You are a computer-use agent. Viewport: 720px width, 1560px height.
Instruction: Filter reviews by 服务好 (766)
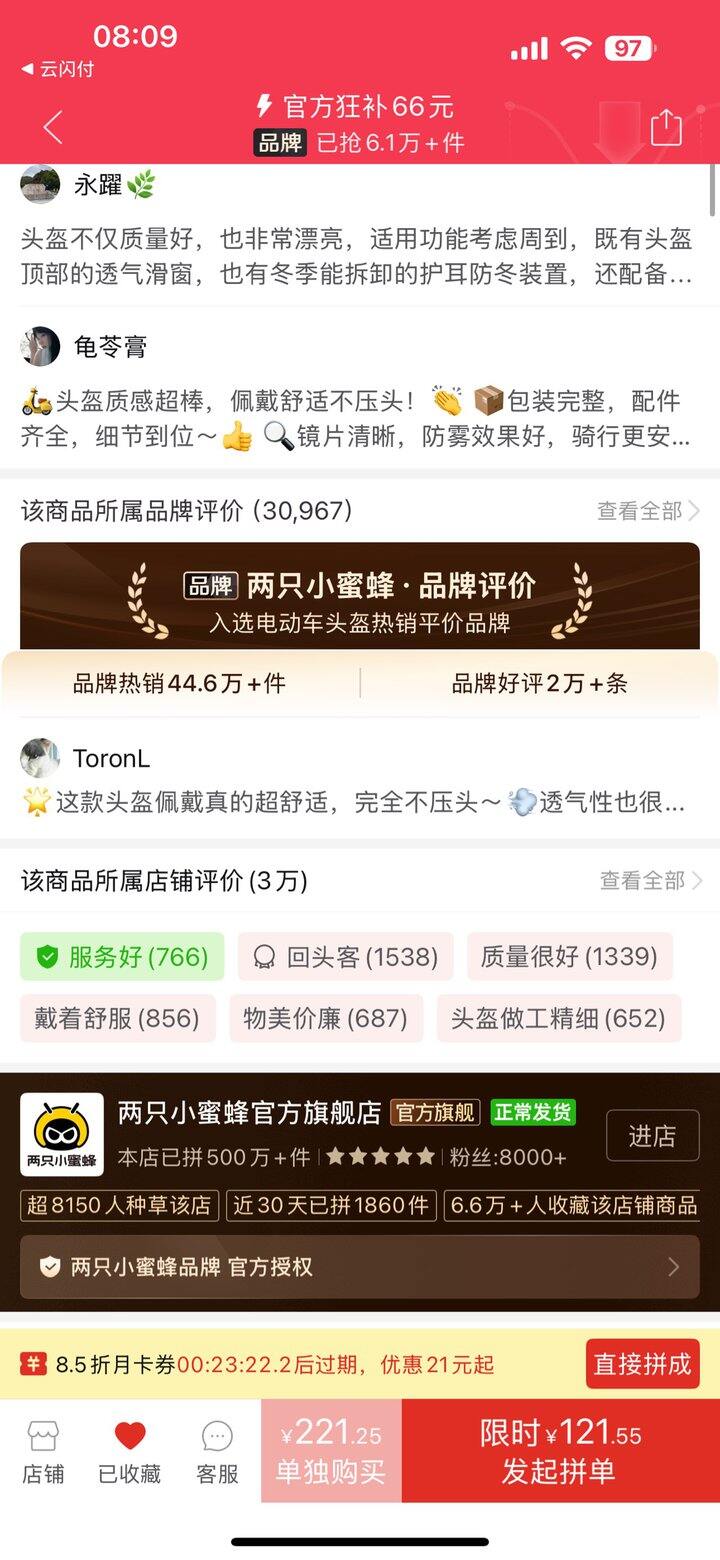click(x=122, y=957)
